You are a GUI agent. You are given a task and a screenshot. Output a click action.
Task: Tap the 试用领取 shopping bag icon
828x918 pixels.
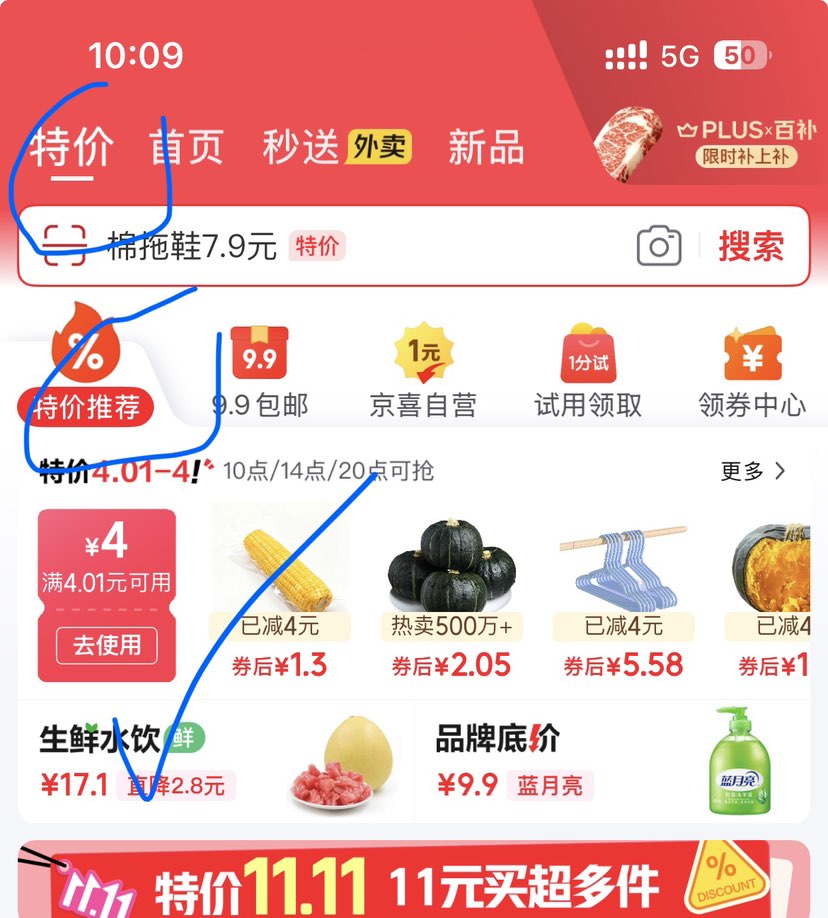point(586,352)
